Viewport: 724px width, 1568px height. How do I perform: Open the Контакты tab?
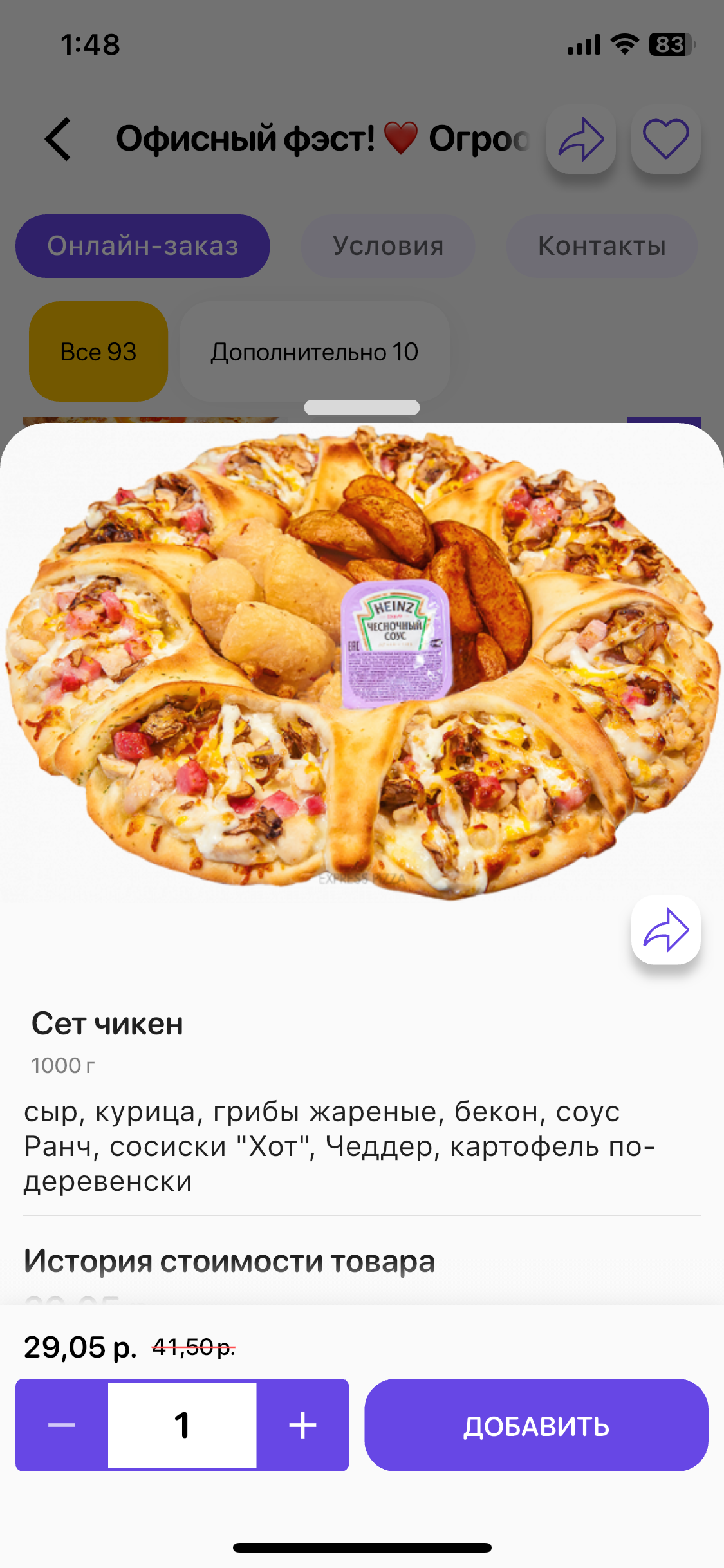tap(602, 246)
